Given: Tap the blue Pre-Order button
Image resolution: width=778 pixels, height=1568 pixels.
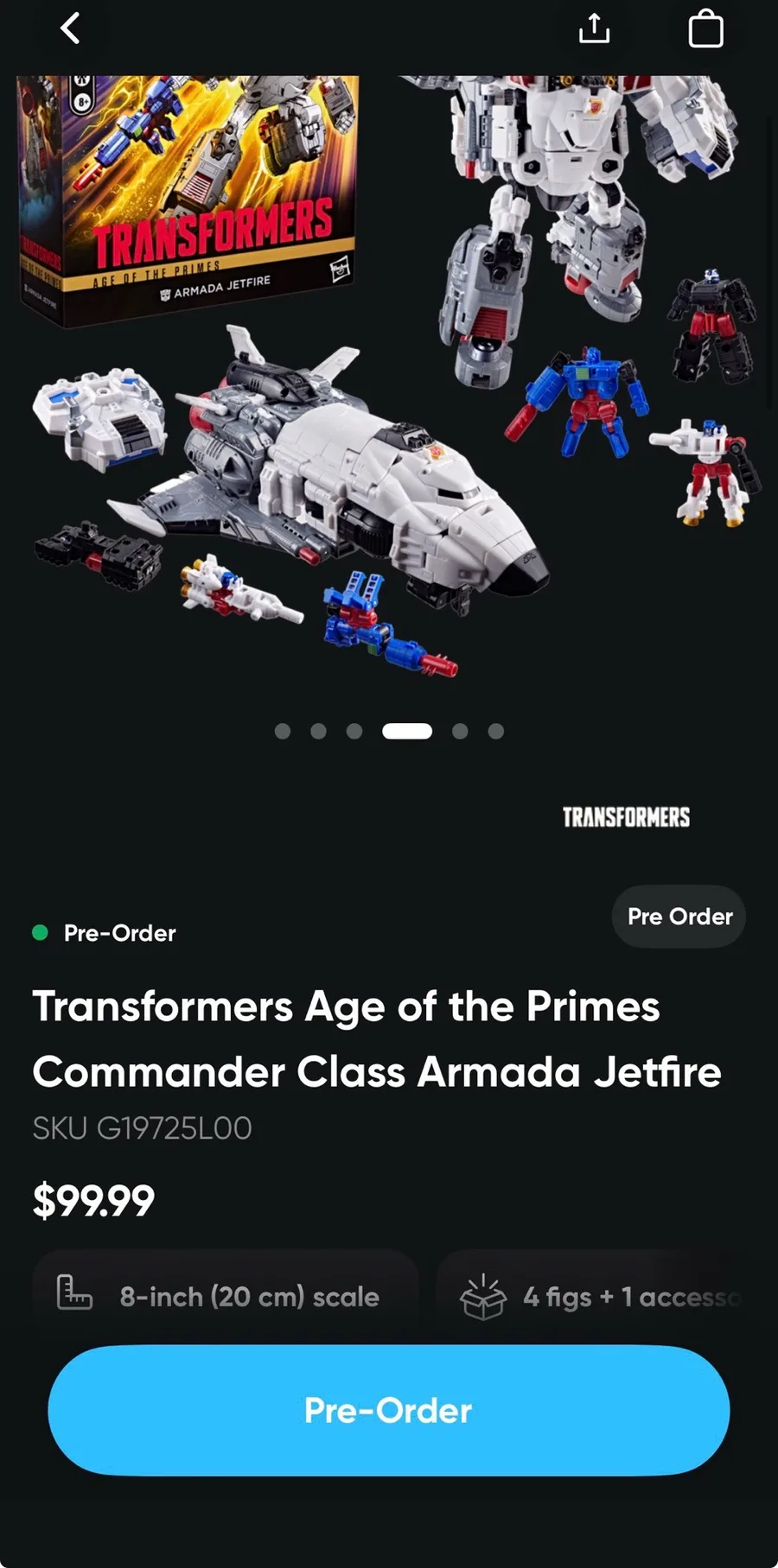Looking at the screenshot, I should (388, 1410).
